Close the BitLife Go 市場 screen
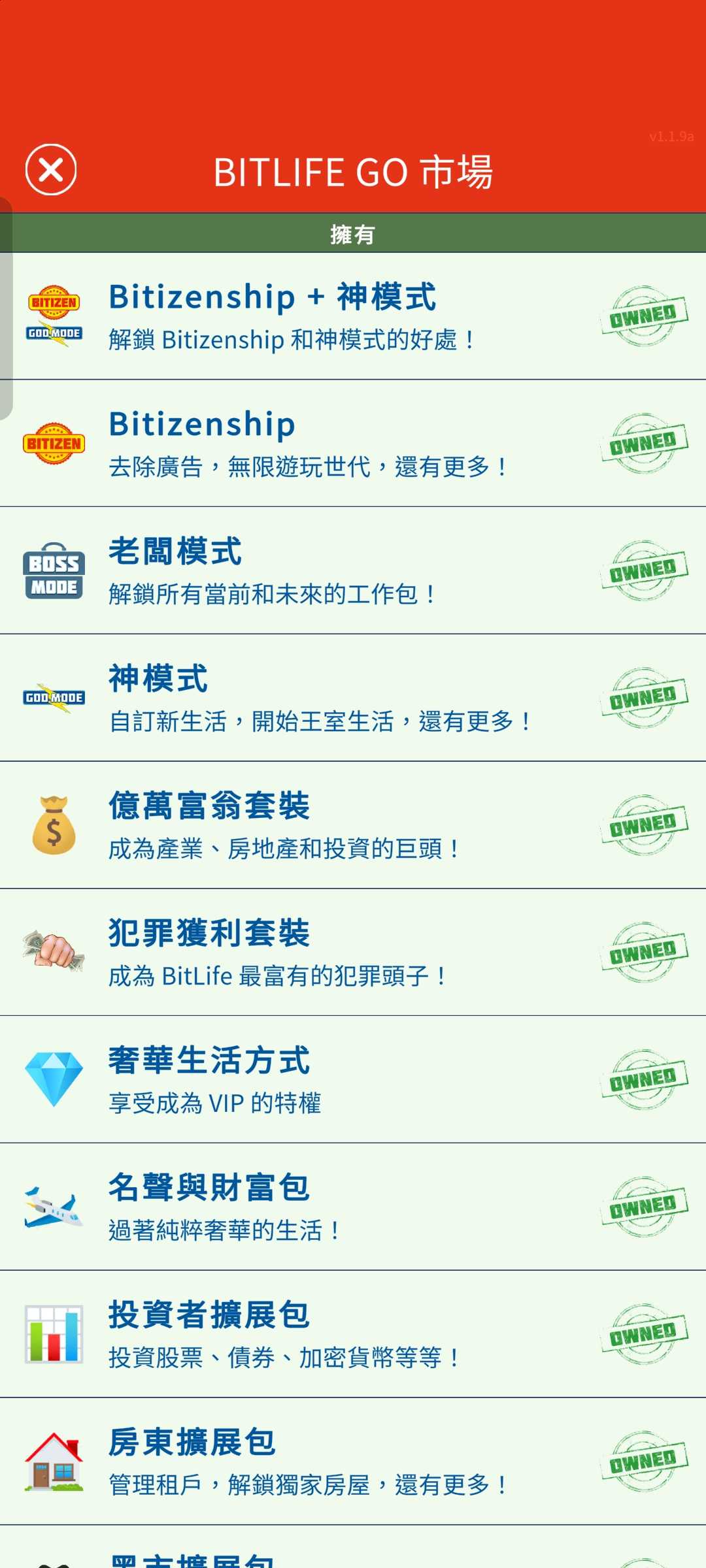 tap(51, 170)
